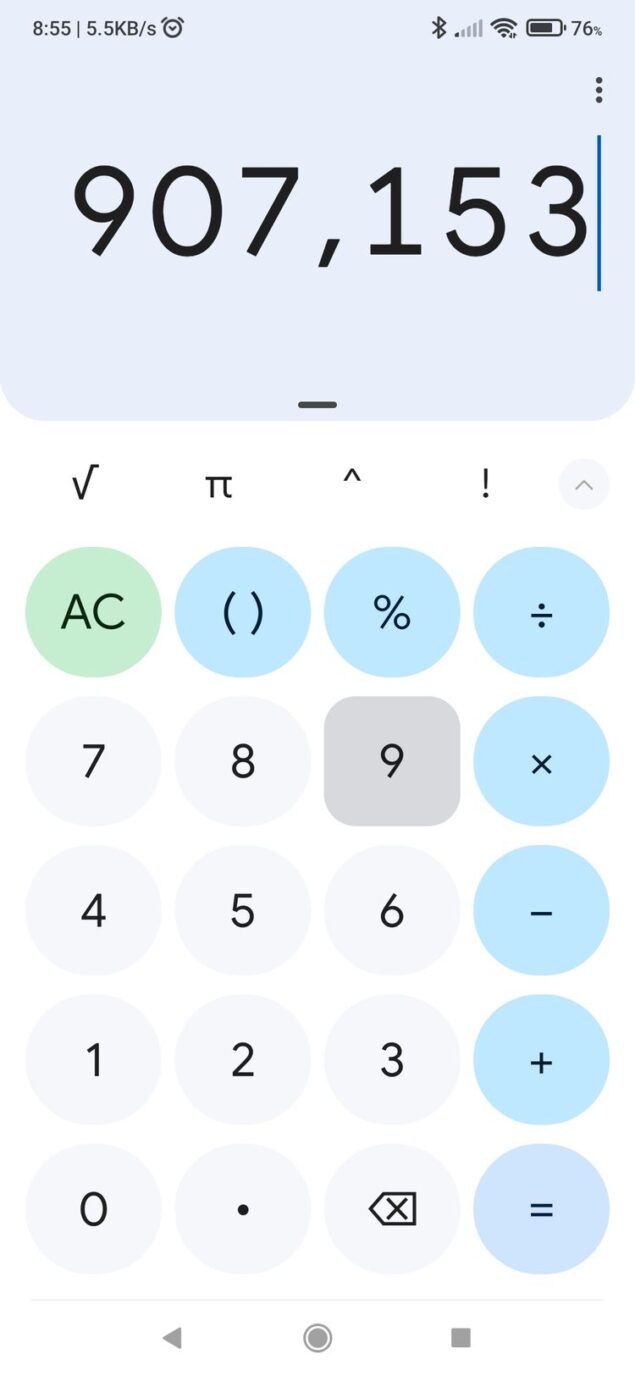Viewport: 635px width, 1376px height.
Task: Select the division operator
Action: coord(541,612)
